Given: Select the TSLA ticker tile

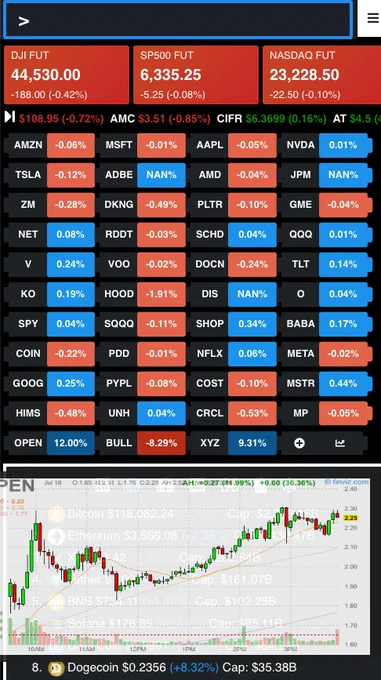Looking at the screenshot, I should click(x=49, y=175).
